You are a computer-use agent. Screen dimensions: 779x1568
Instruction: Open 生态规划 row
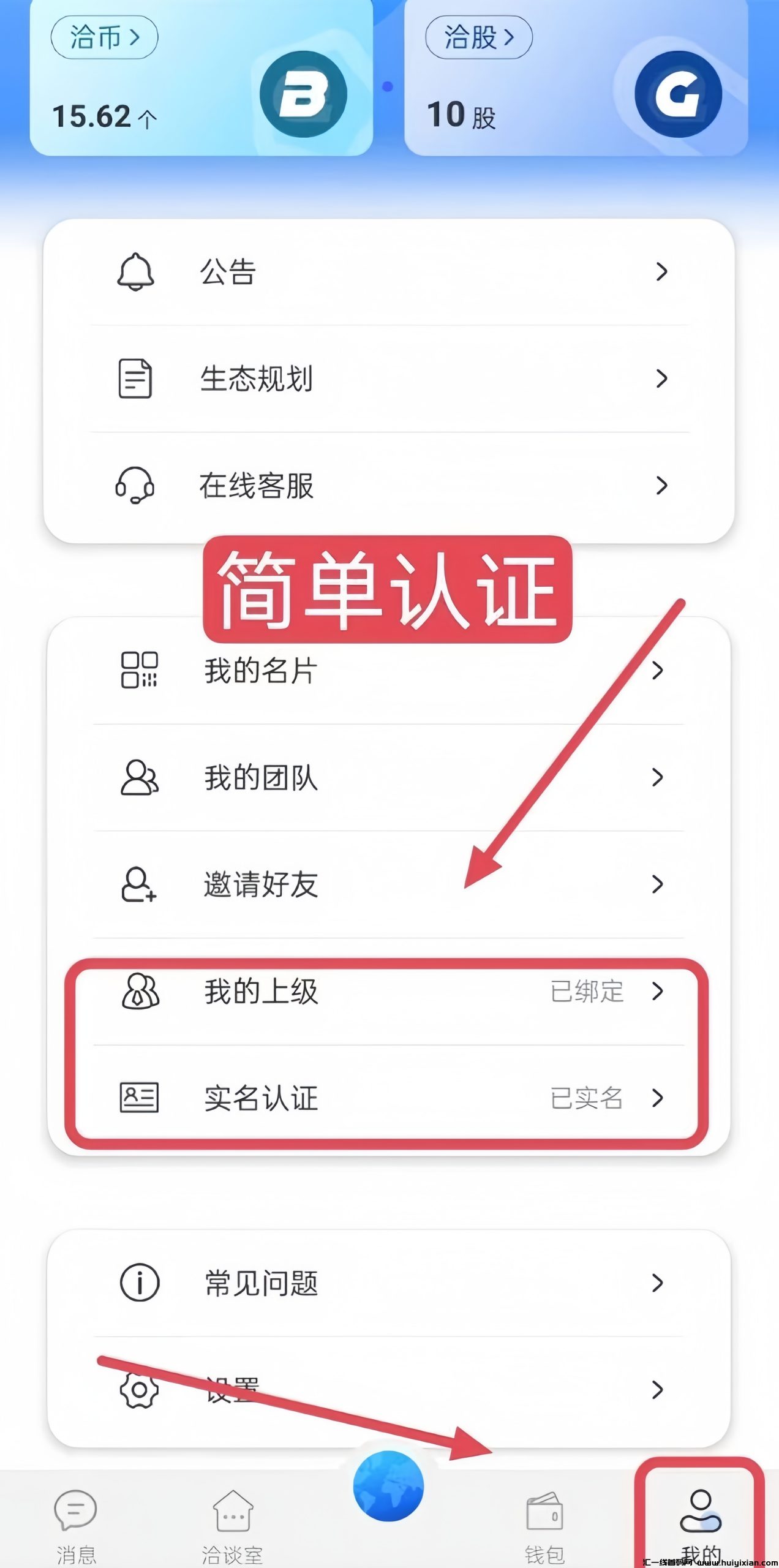389,379
